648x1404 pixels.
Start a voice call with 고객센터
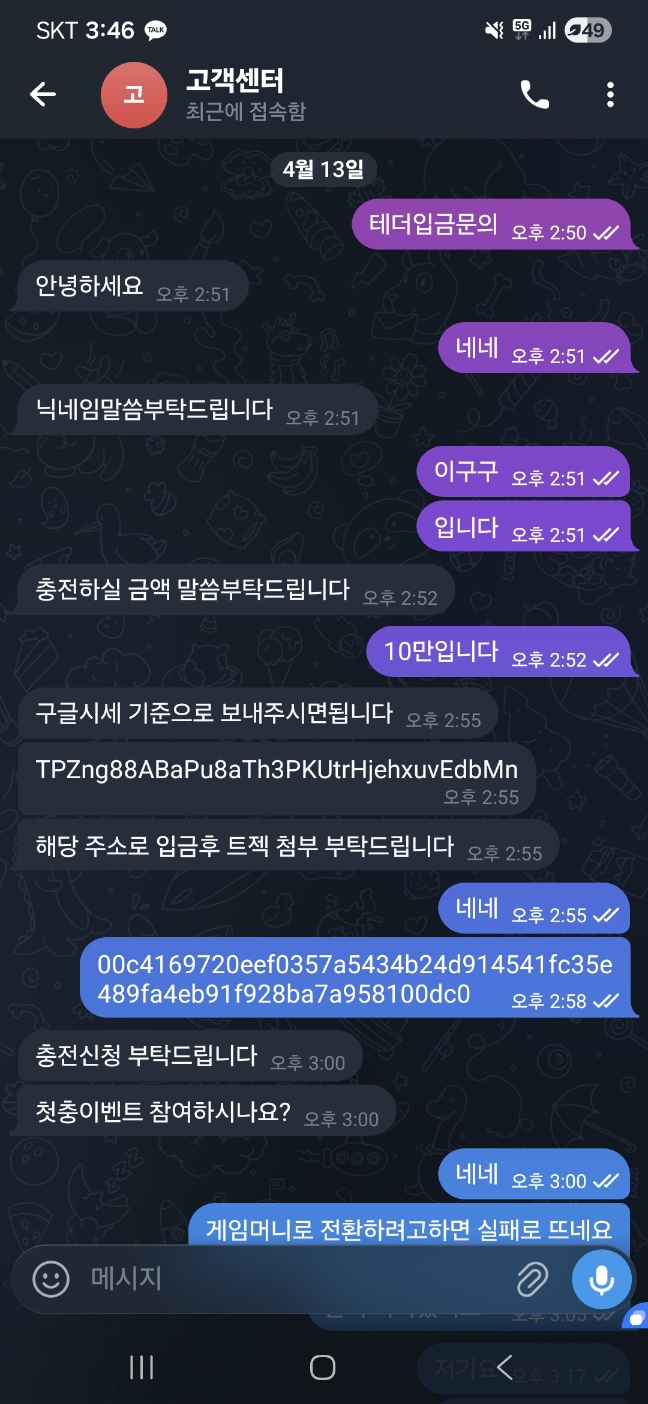click(x=534, y=95)
